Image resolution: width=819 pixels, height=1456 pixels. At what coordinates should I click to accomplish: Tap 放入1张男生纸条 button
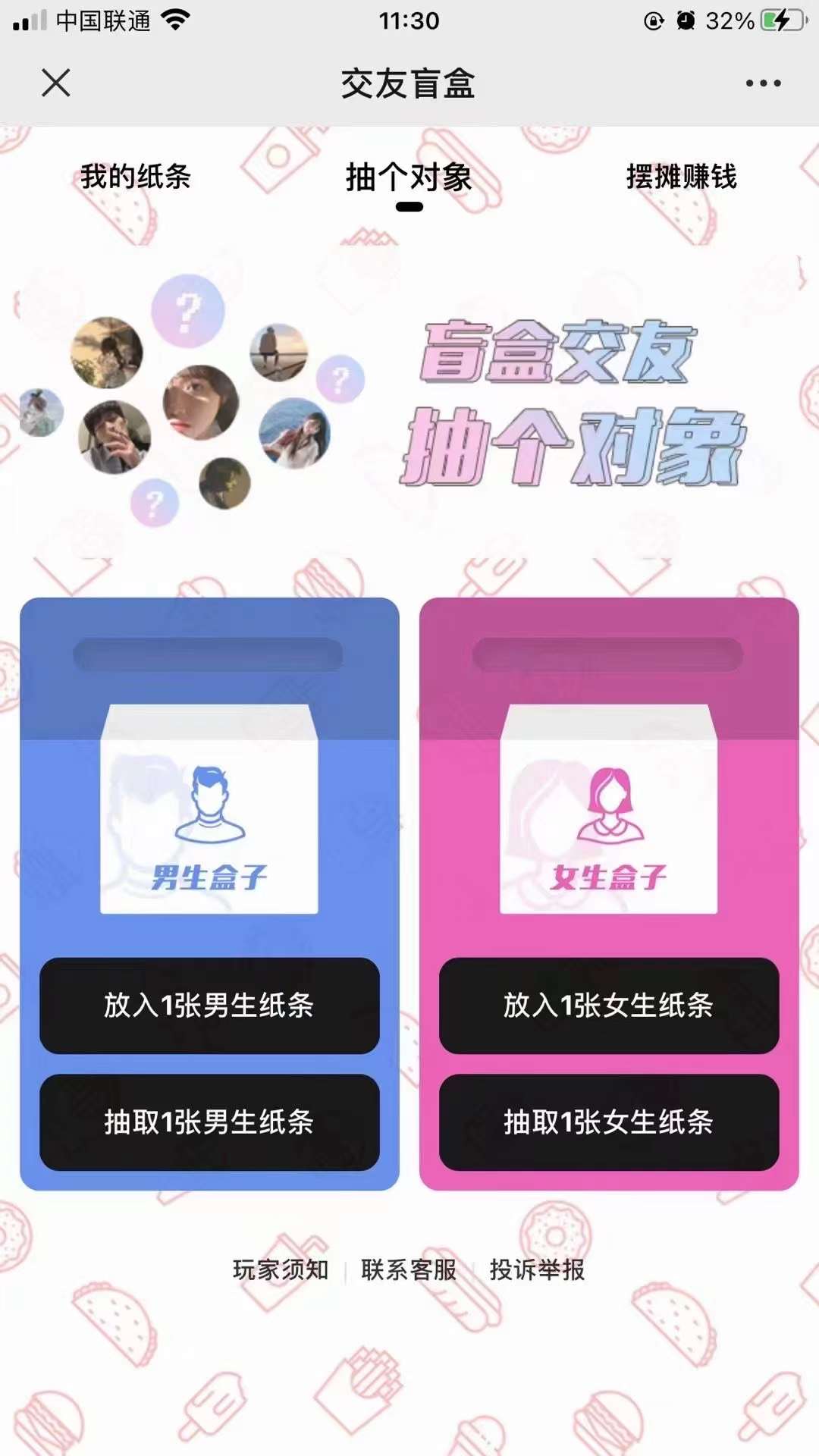pos(209,1006)
